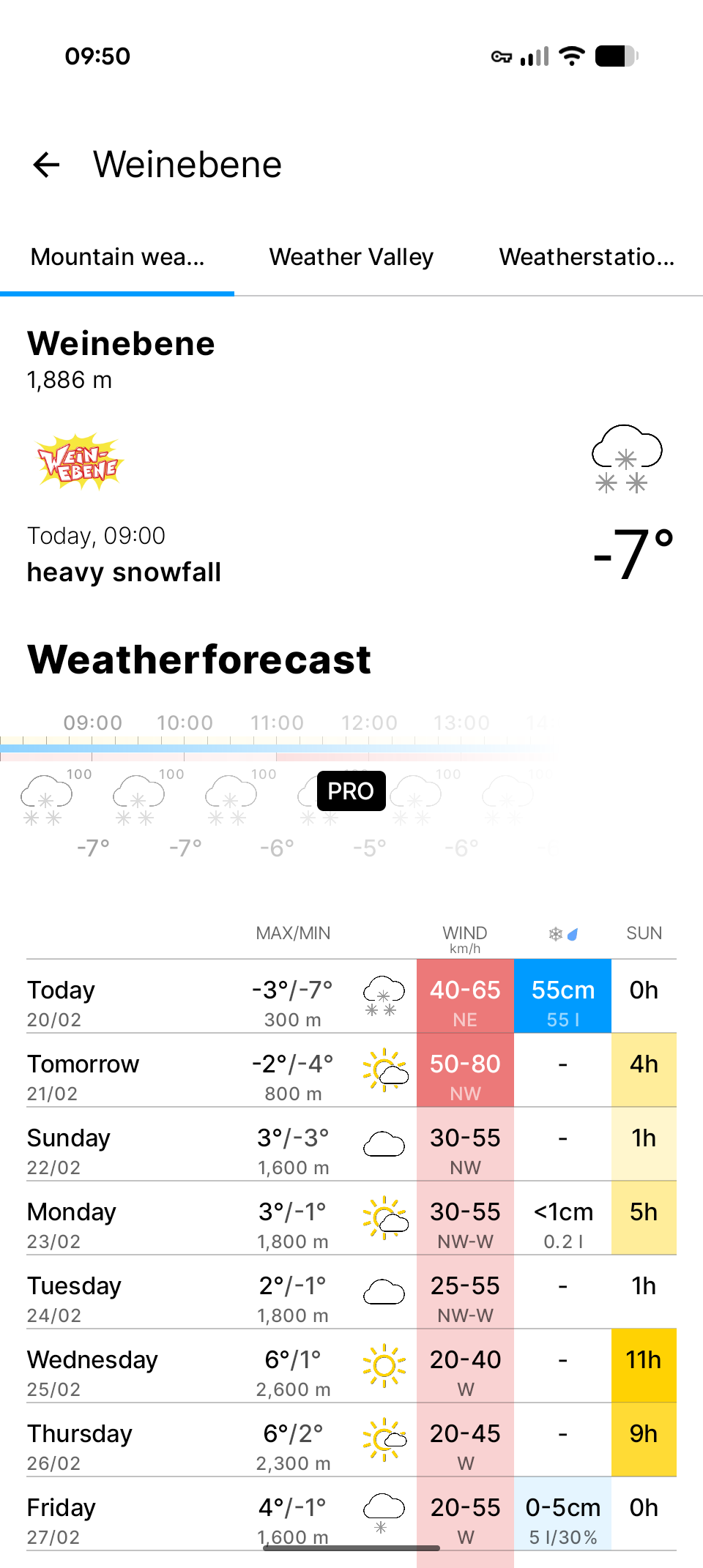Switch to the Weather Valley tab
The height and width of the screenshot is (1568, 703).
(x=351, y=258)
